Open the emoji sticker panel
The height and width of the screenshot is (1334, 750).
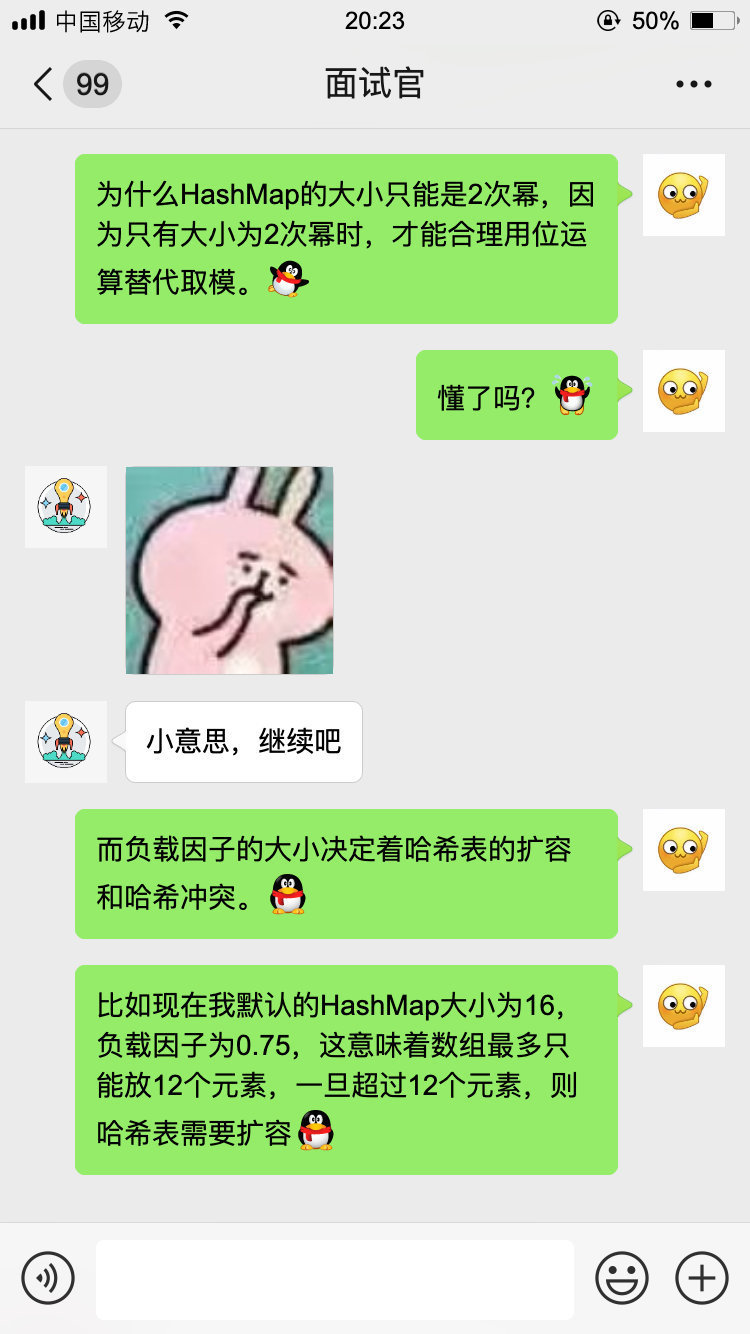[x=621, y=1278]
